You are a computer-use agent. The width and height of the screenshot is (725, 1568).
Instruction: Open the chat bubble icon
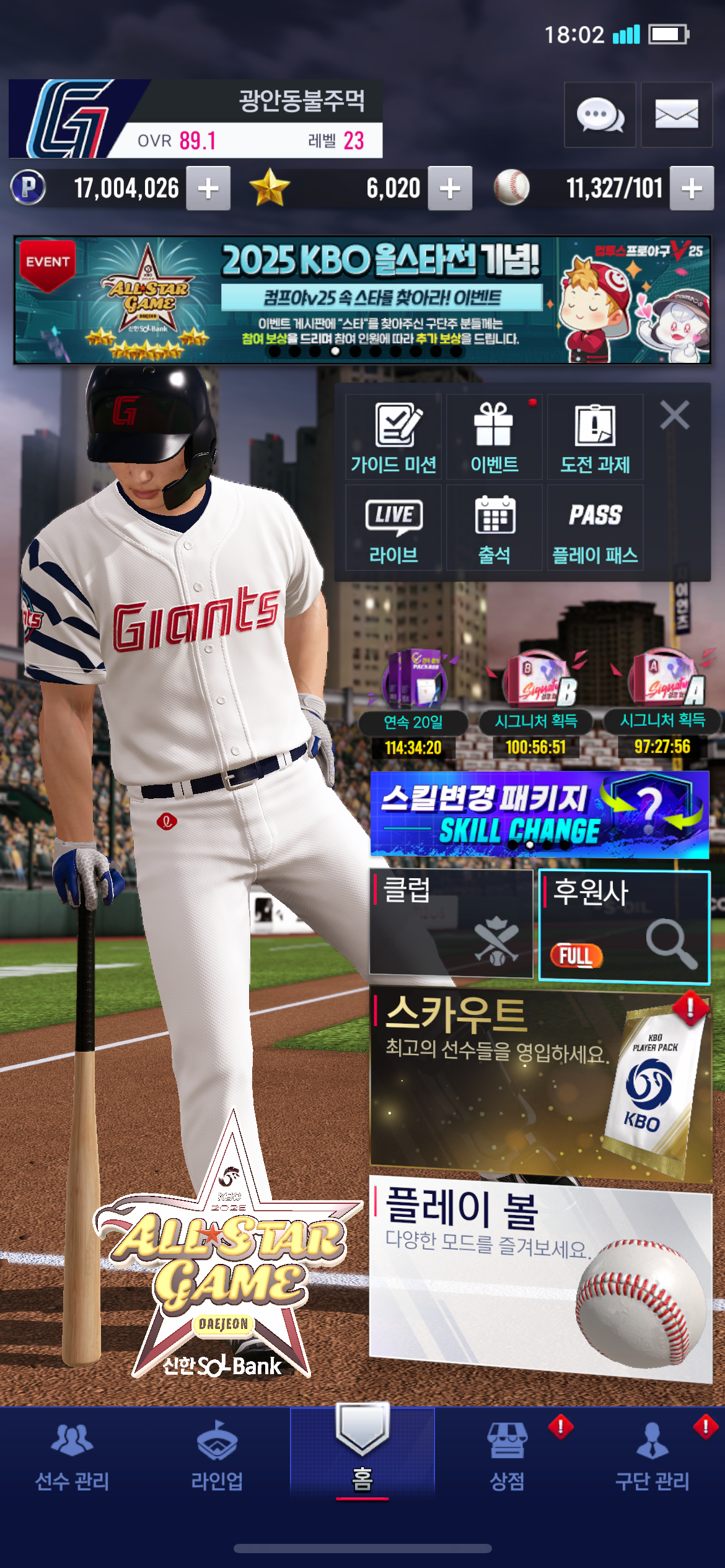(599, 115)
